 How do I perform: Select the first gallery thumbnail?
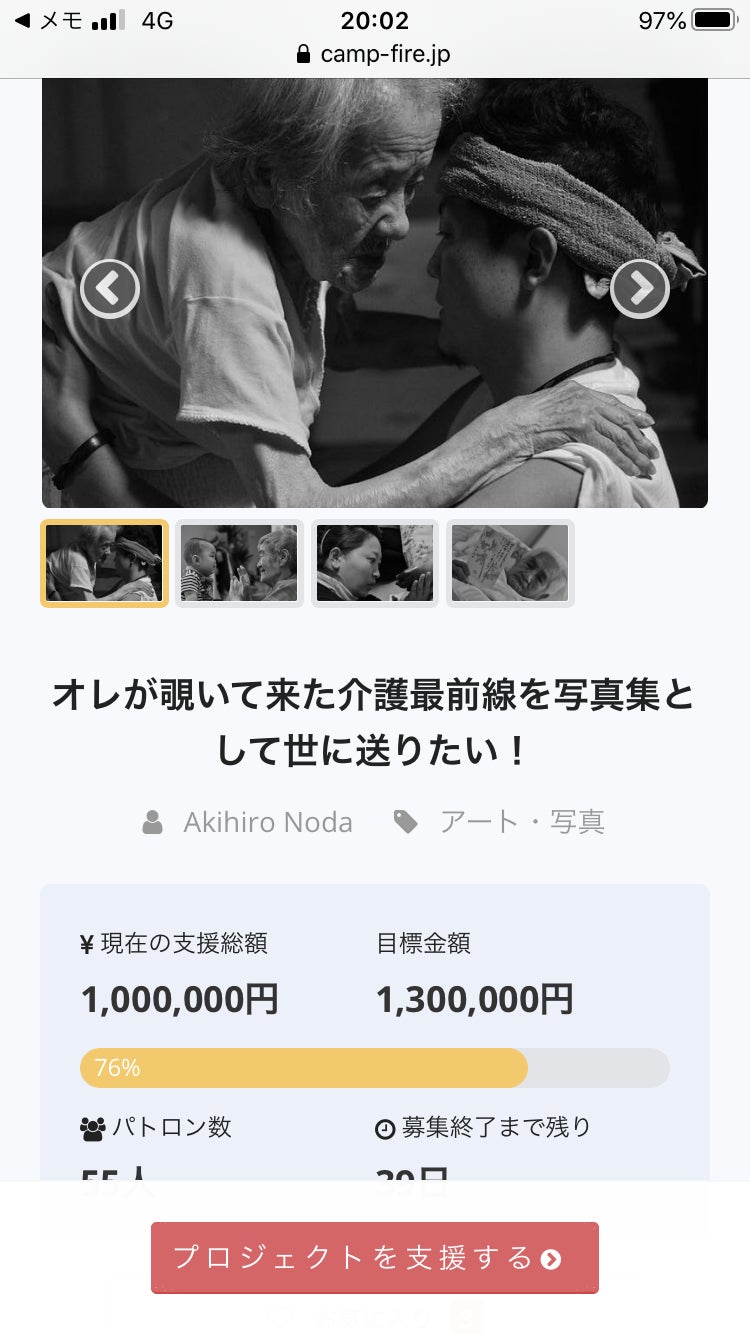coord(104,563)
